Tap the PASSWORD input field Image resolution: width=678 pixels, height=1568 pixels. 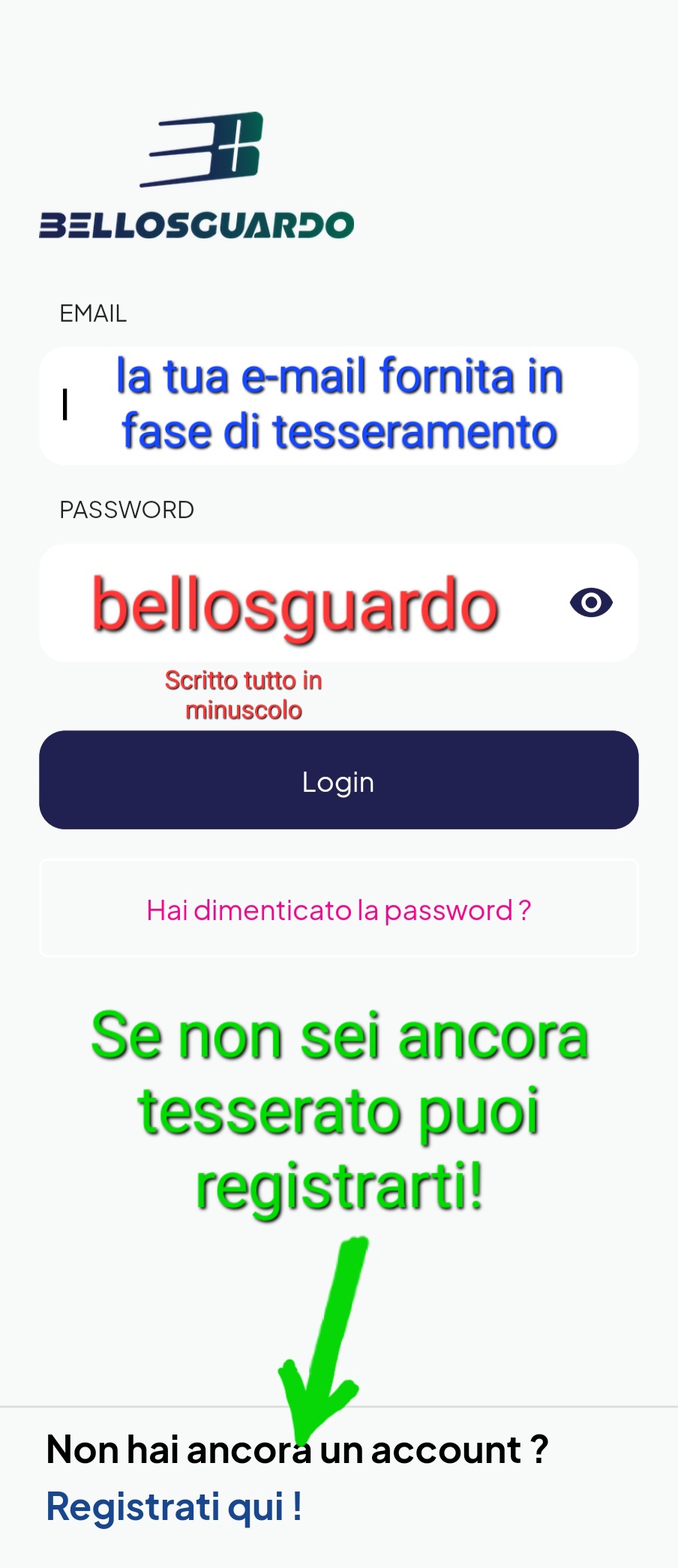point(300,604)
